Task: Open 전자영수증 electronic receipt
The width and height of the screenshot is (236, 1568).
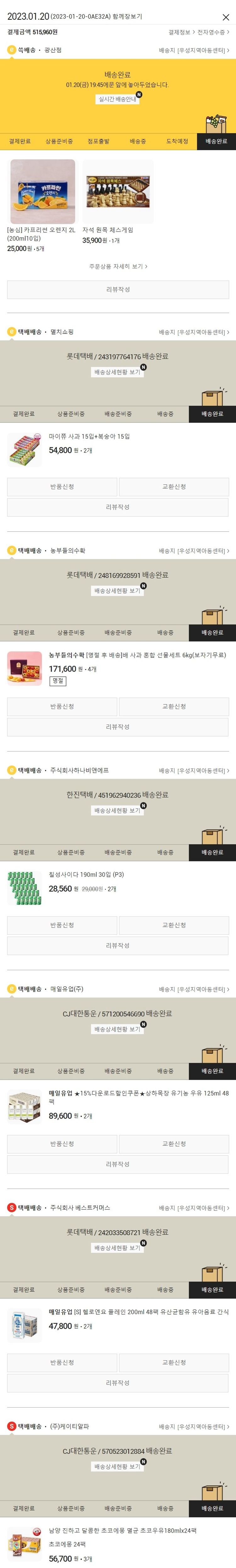Action: pyautogui.click(x=213, y=32)
